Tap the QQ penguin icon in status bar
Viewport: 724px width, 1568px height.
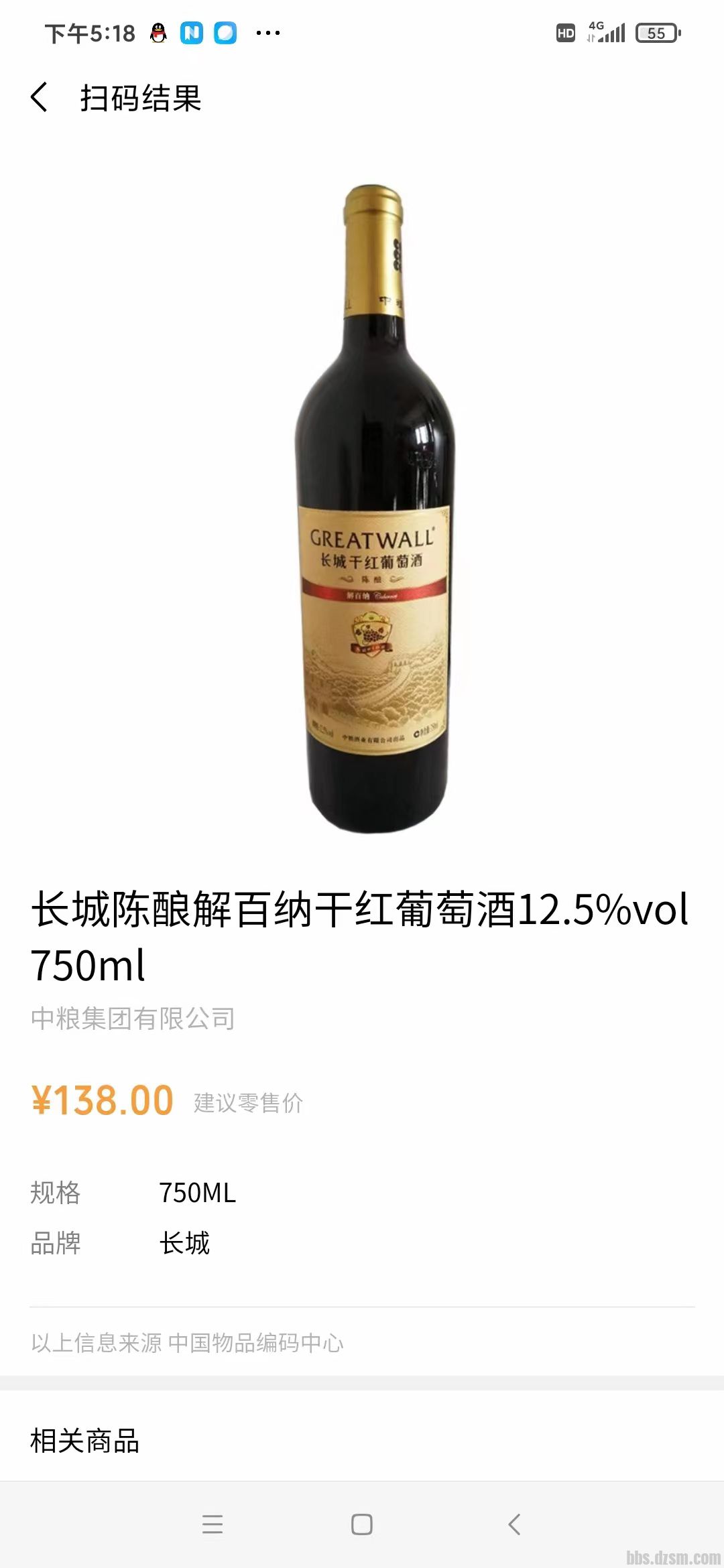[x=156, y=32]
